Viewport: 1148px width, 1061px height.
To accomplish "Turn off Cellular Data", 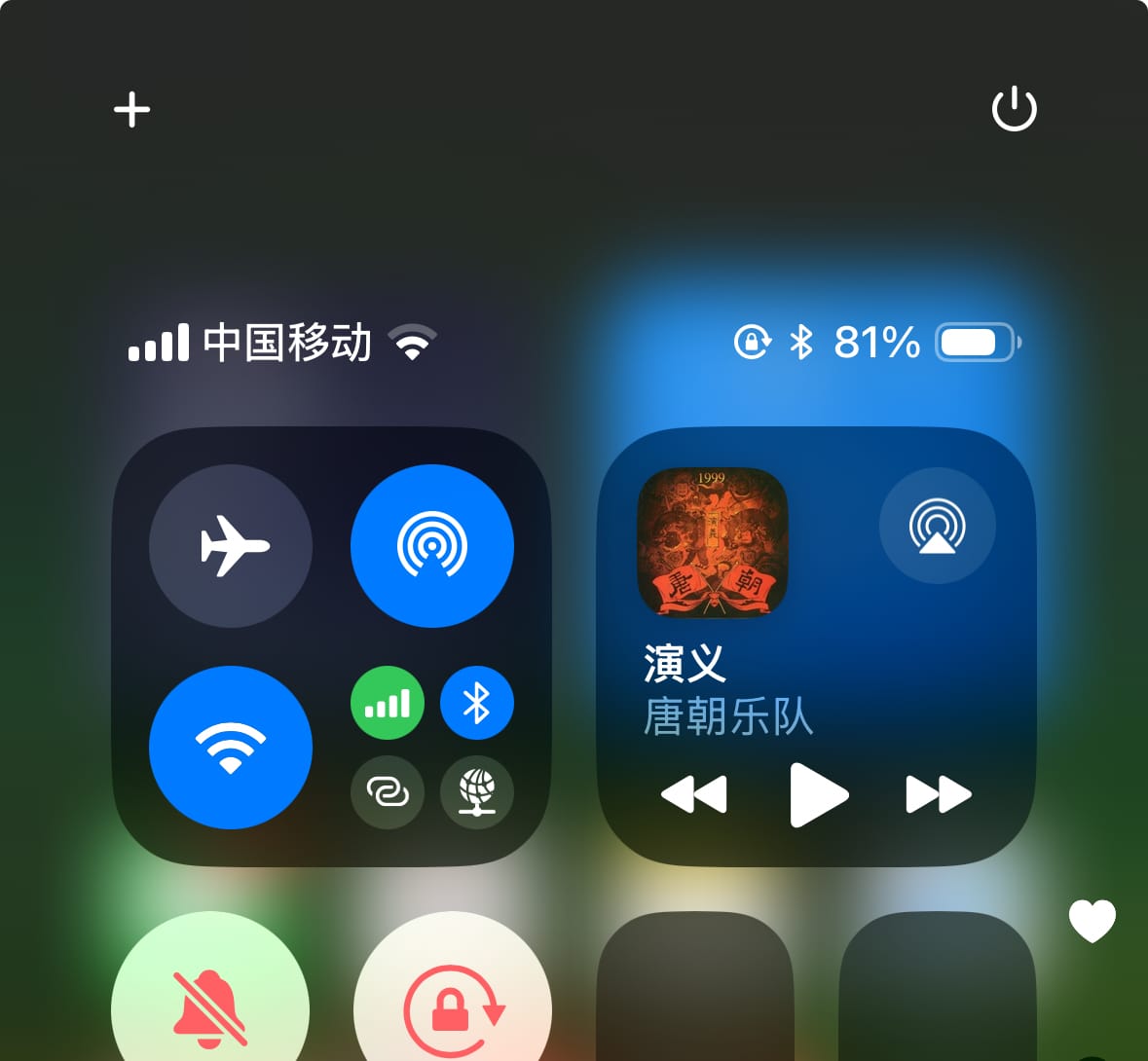I will pos(388,703).
